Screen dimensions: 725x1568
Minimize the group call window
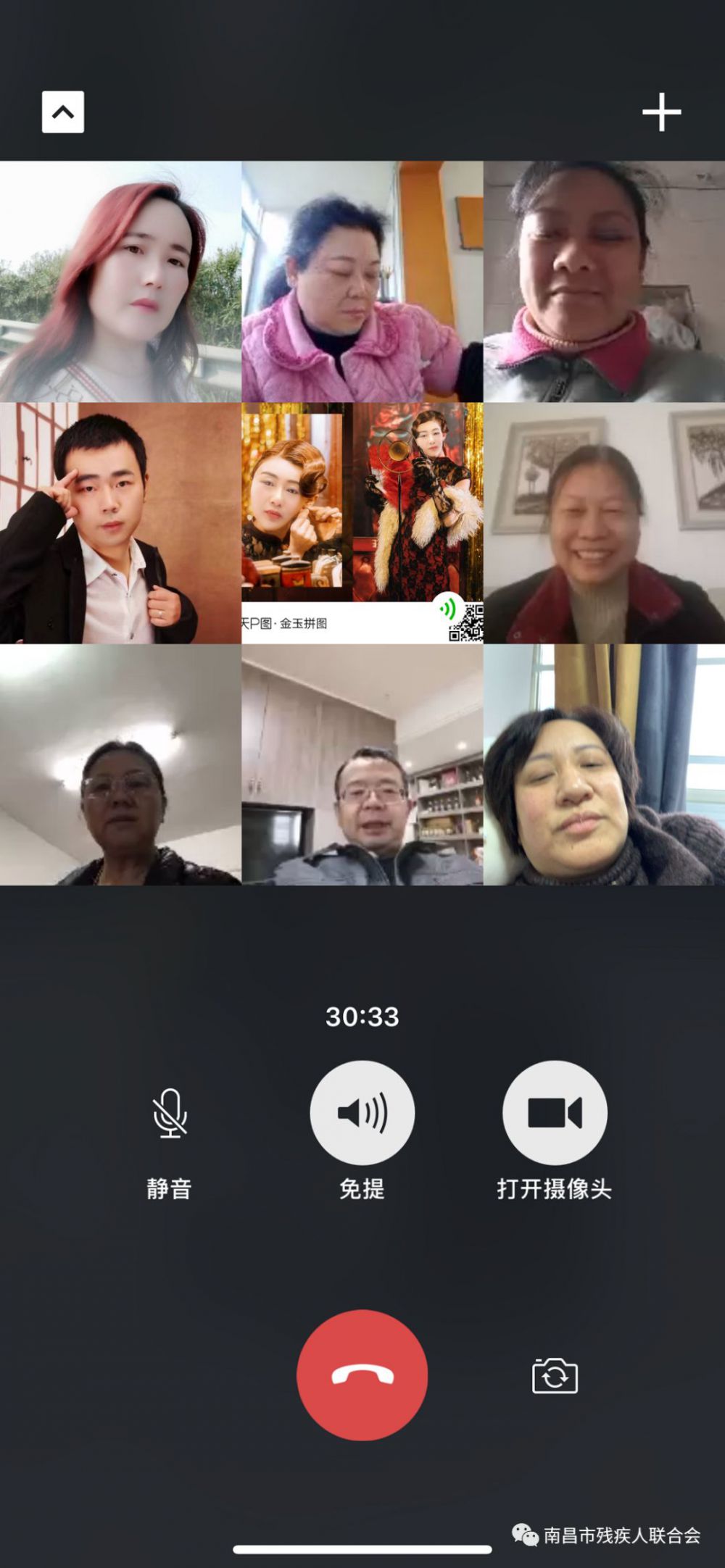pos(63,112)
